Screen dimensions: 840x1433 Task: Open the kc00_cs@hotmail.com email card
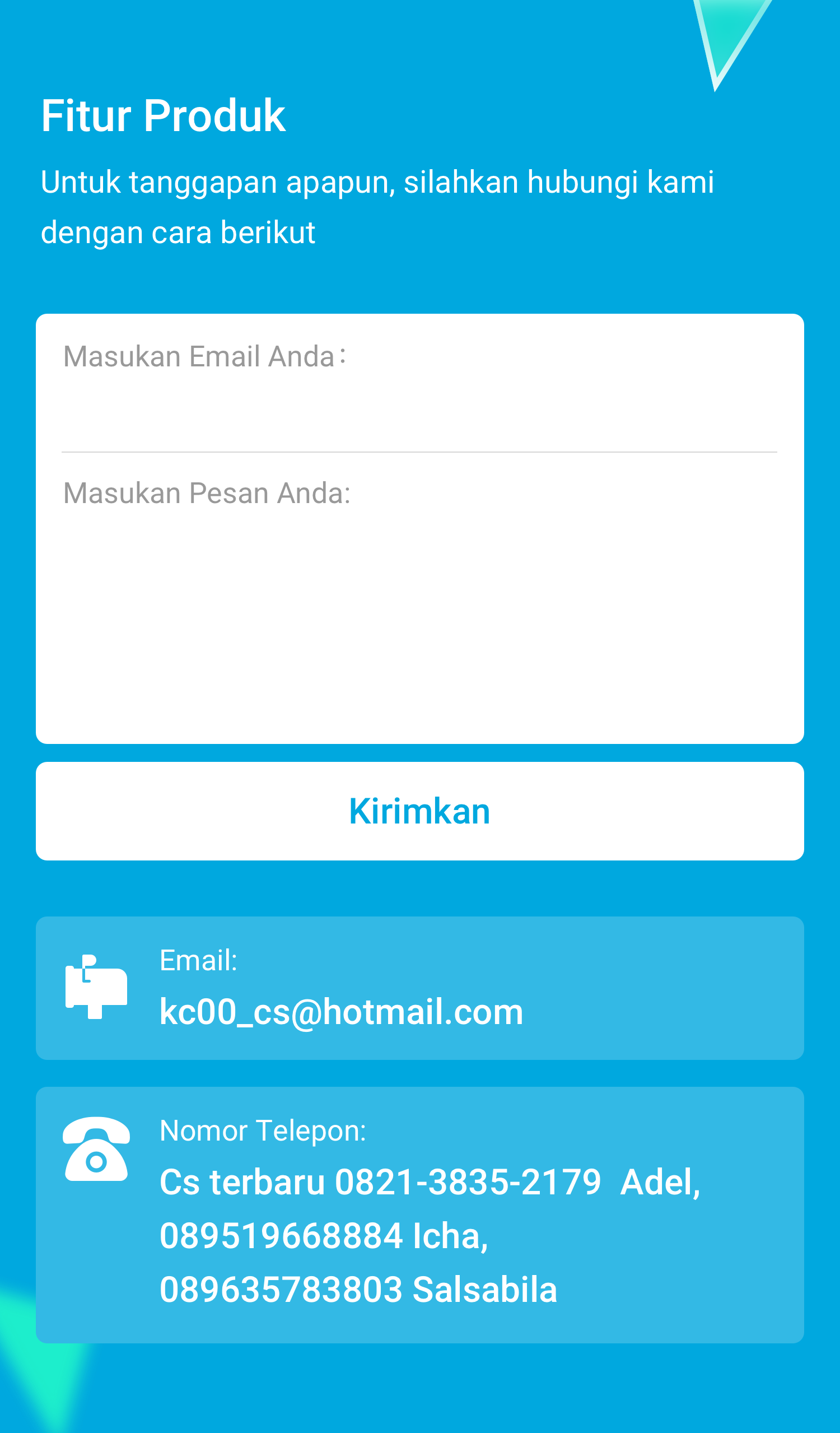click(419, 988)
